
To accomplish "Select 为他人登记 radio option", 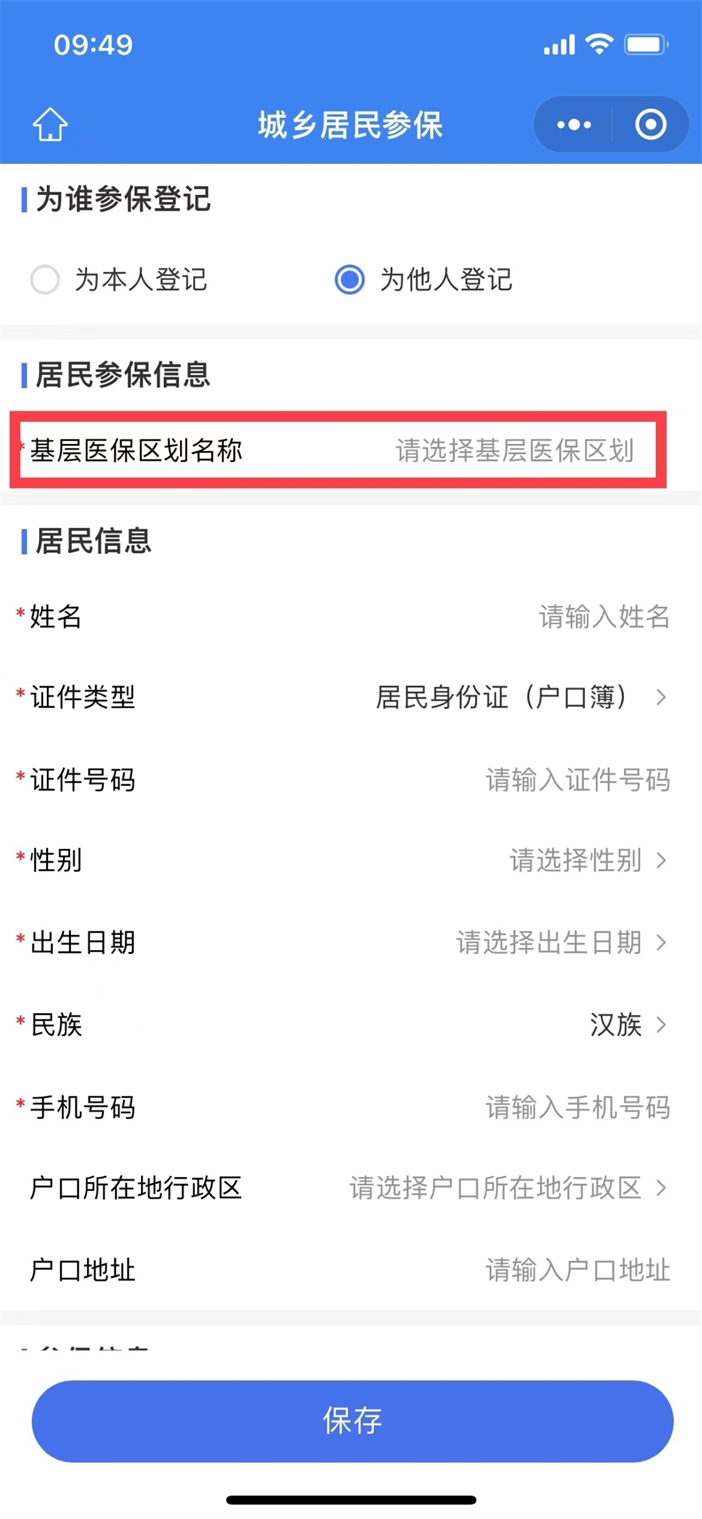I will [x=349, y=279].
